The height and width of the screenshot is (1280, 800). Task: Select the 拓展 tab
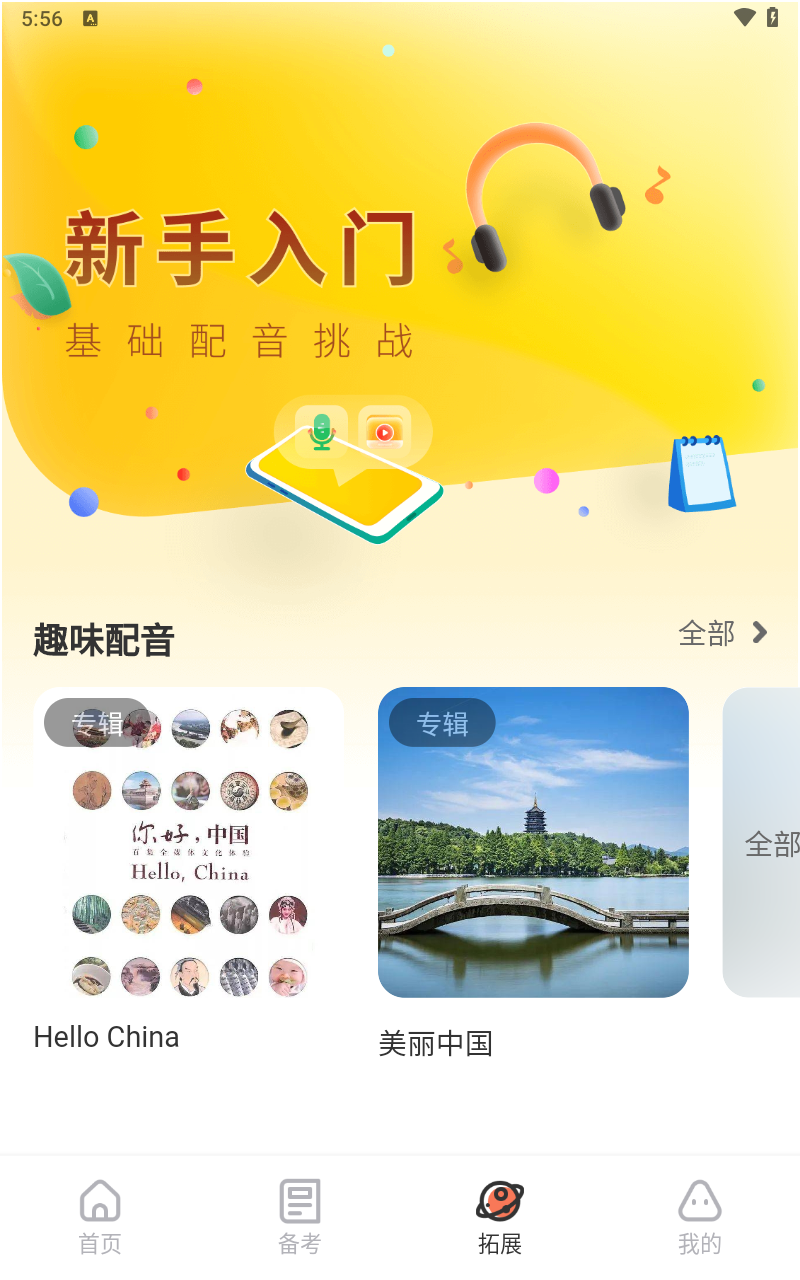tap(500, 1215)
